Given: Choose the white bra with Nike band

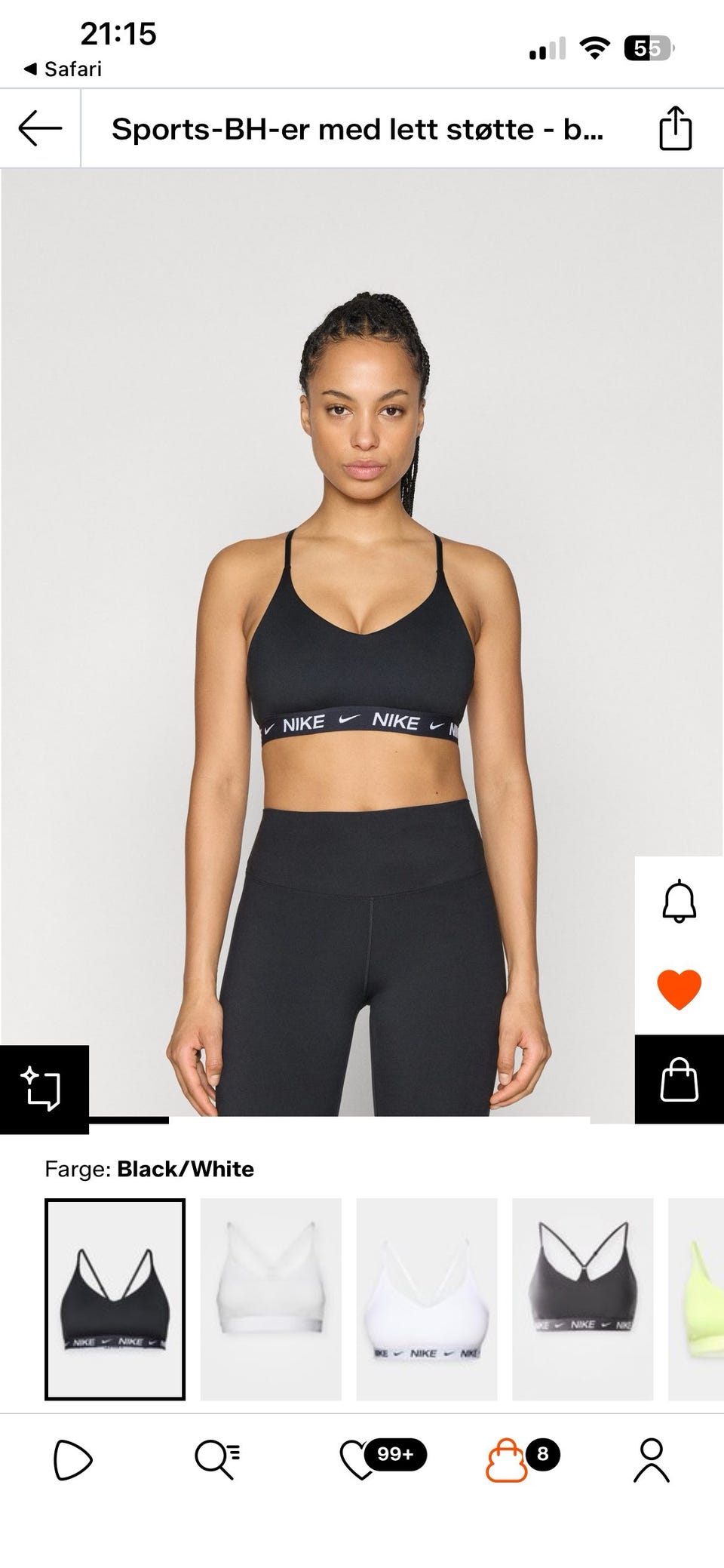Looking at the screenshot, I should click(427, 1299).
